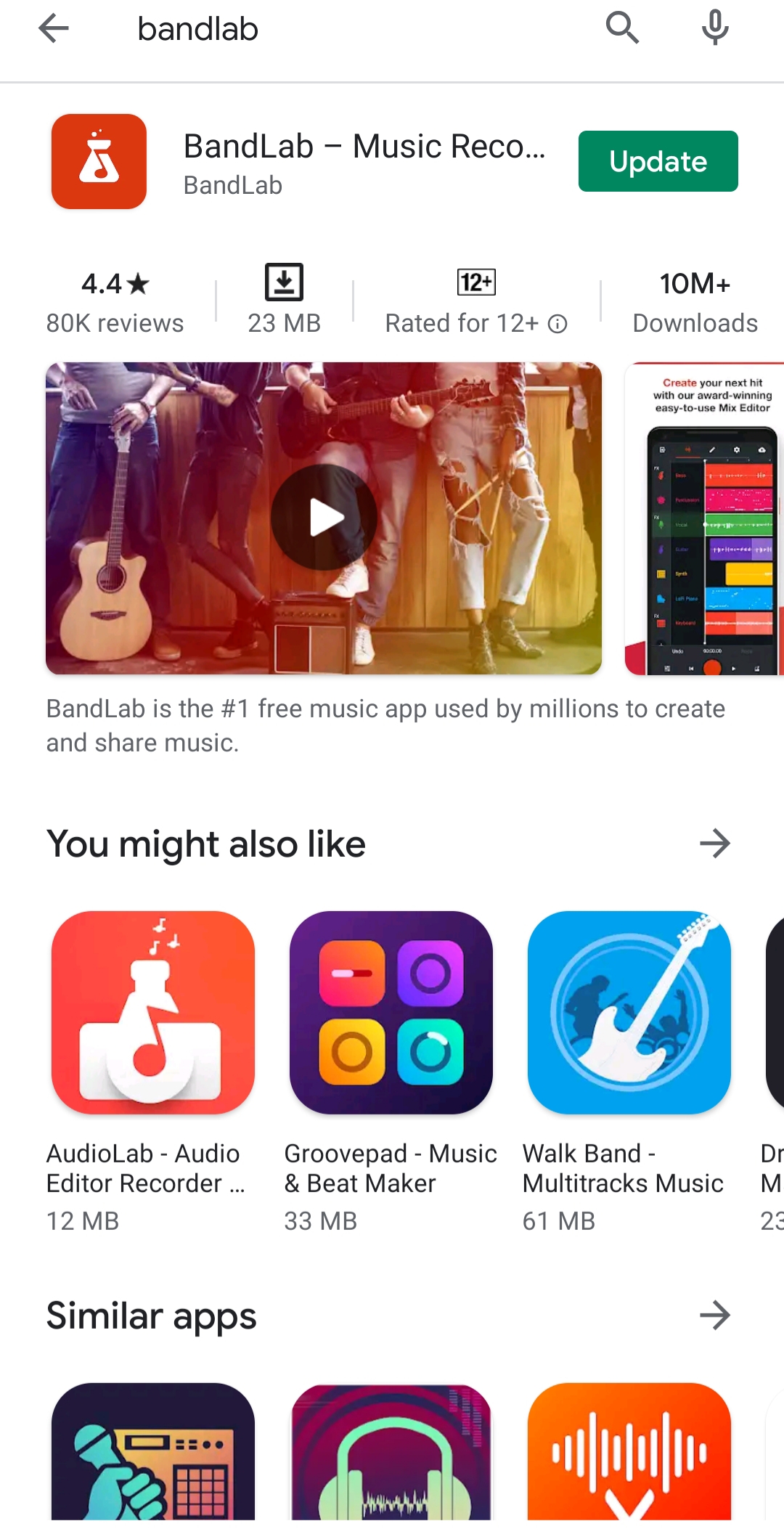Go back using the top arrow
Image resolution: width=784 pixels, height=1529 pixels.
point(53,29)
